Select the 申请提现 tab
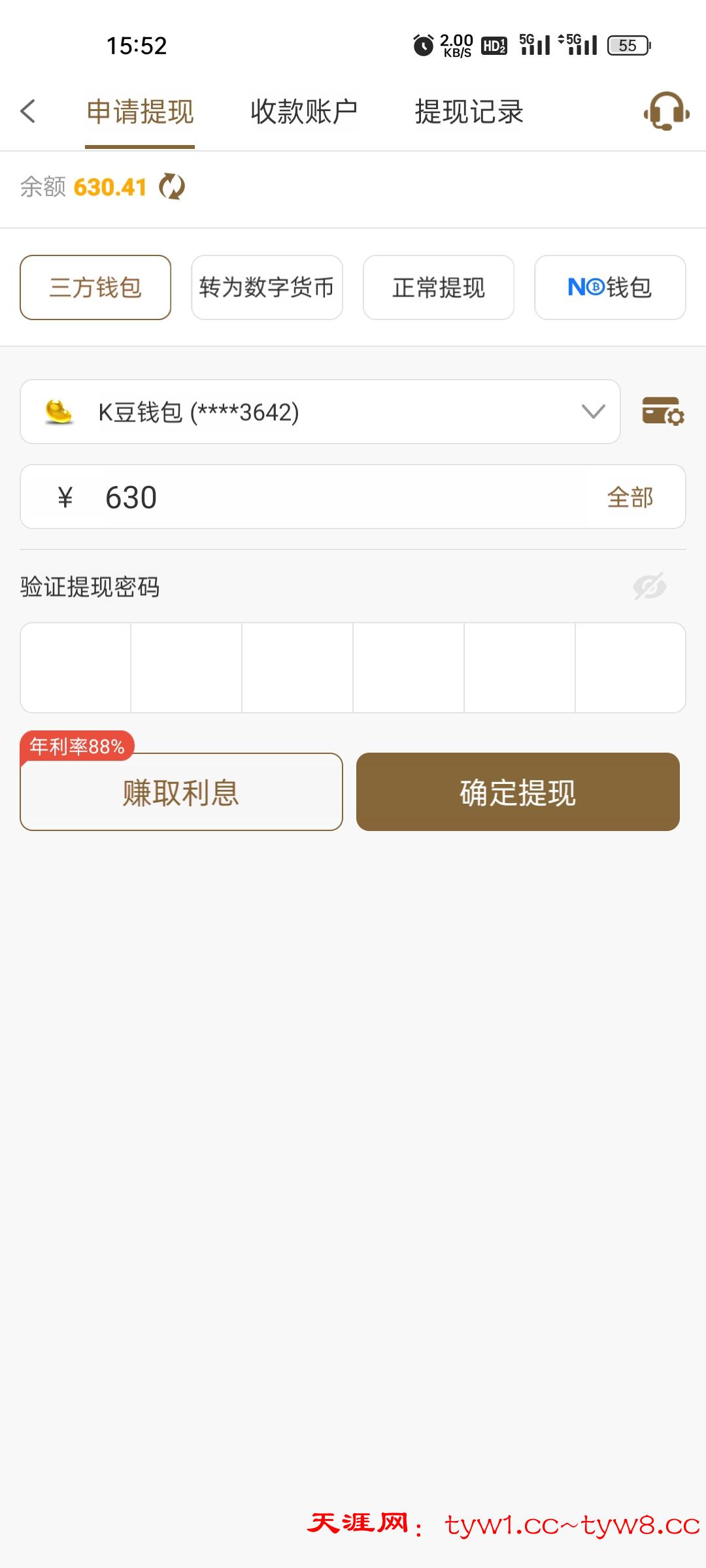706x1568 pixels. [140, 112]
